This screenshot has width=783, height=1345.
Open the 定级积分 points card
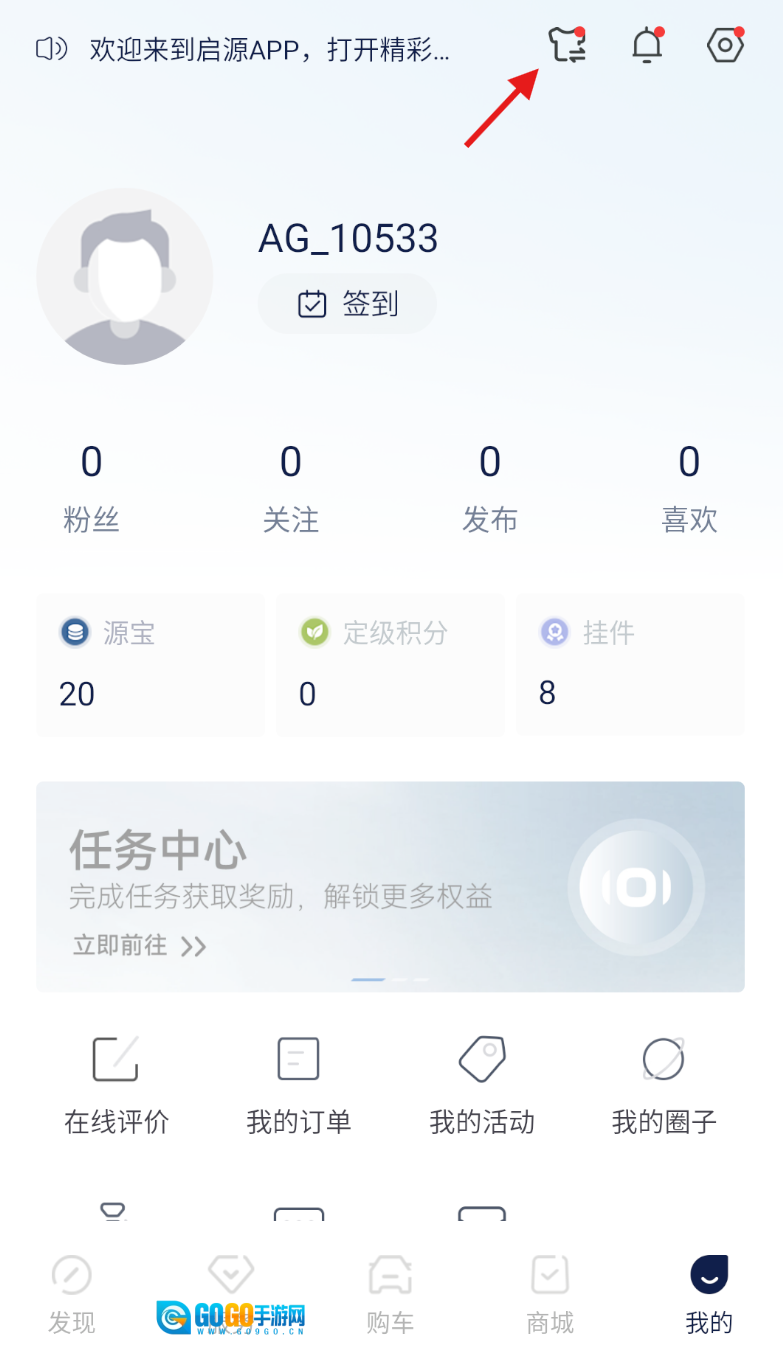pyautogui.click(x=390, y=665)
